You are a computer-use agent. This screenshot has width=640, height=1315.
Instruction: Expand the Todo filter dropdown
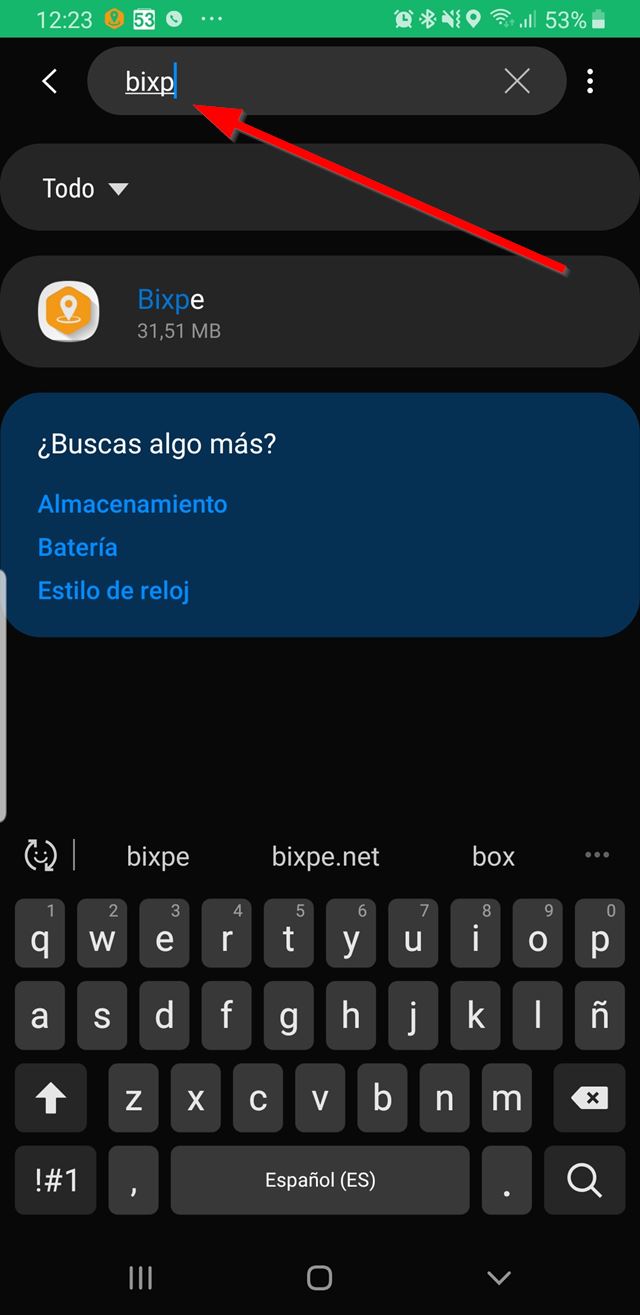click(x=86, y=188)
